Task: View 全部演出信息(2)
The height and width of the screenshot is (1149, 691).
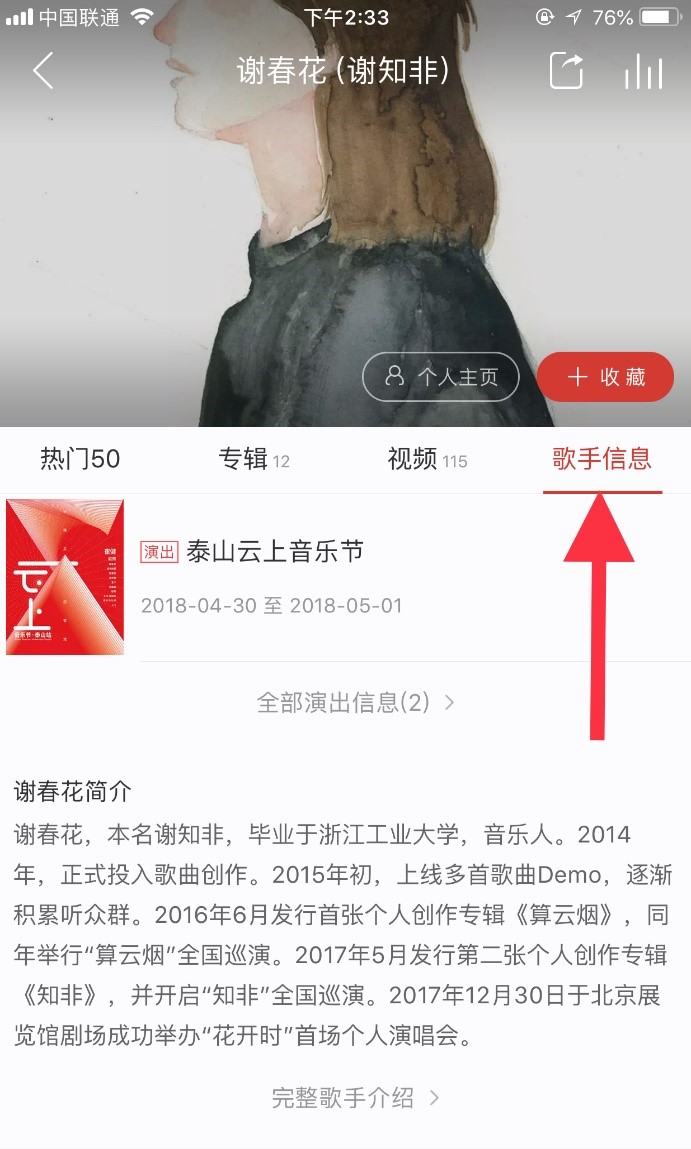Action: coord(355,702)
